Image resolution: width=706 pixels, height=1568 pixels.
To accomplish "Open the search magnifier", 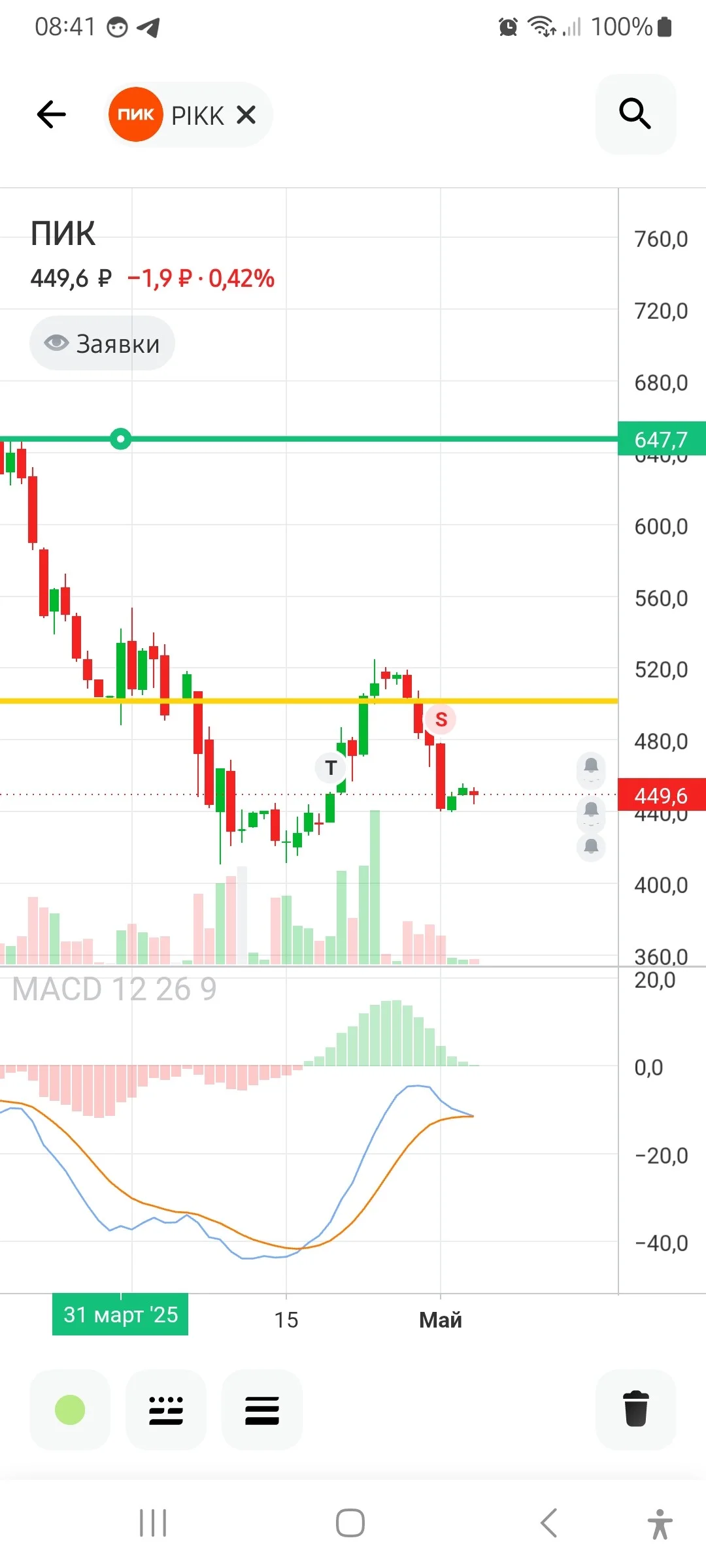I will tap(635, 114).
